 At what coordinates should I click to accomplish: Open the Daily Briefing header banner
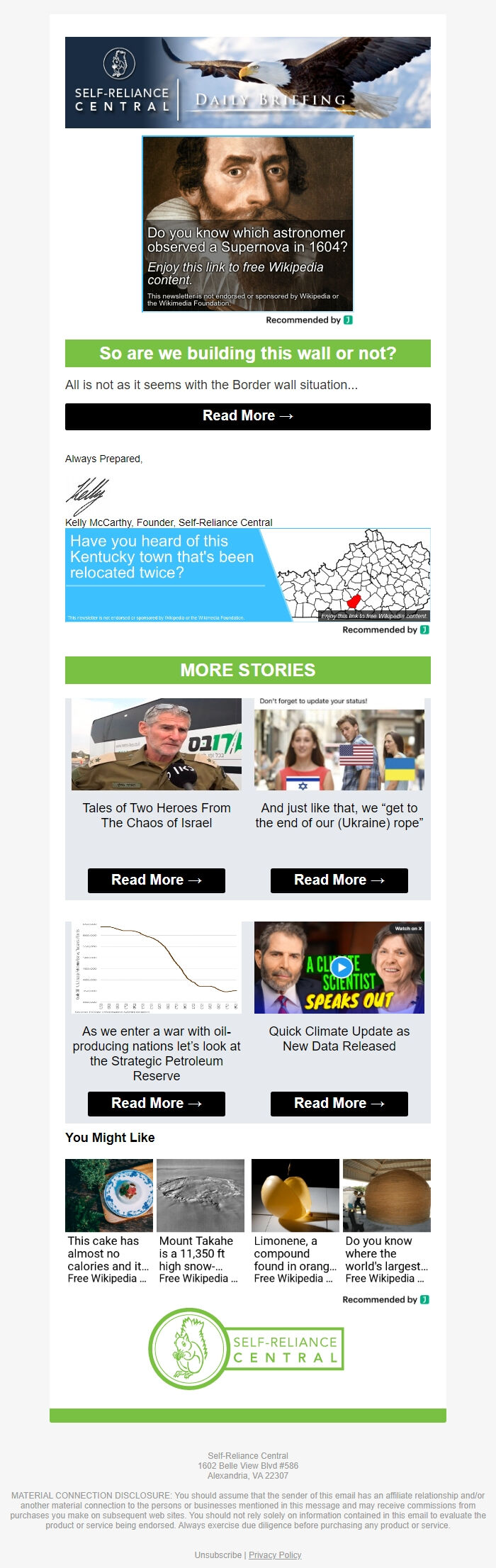pos(247,82)
